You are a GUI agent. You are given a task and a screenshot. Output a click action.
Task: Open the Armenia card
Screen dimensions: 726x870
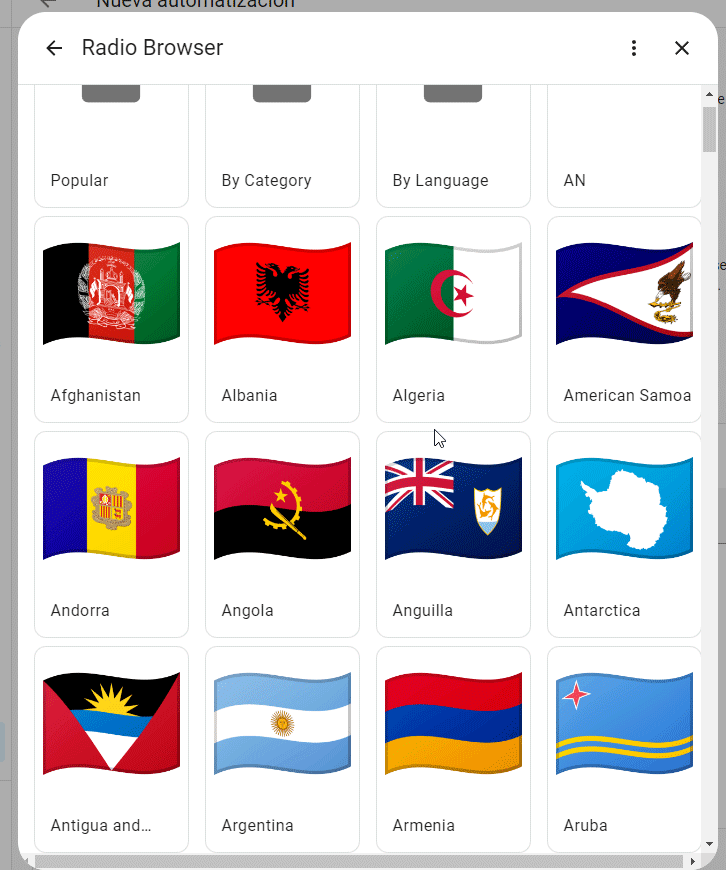pyautogui.click(x=453, y=748)
